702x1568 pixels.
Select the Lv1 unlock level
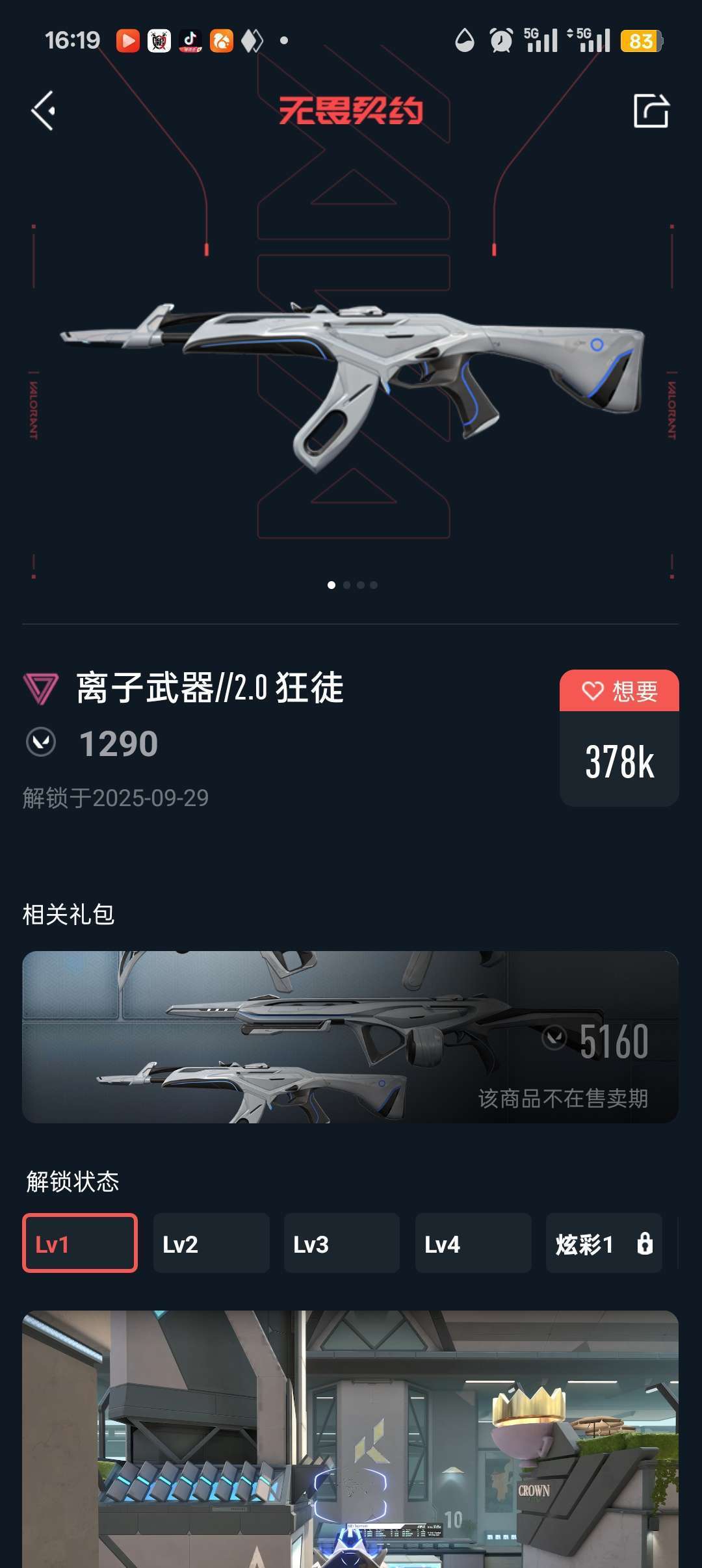[80, 1243]
